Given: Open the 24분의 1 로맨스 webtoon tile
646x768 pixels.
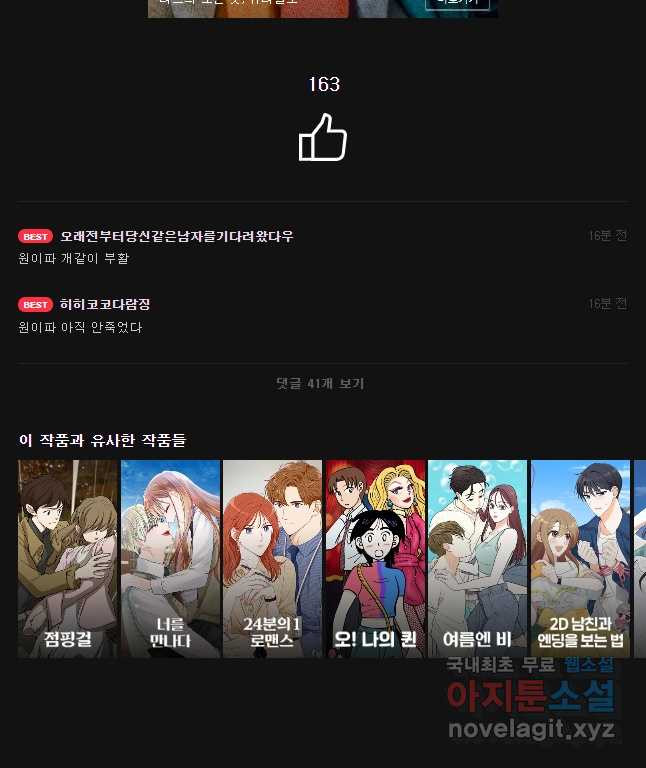Looking at the screenshot, I should click(x=272, y=558).
